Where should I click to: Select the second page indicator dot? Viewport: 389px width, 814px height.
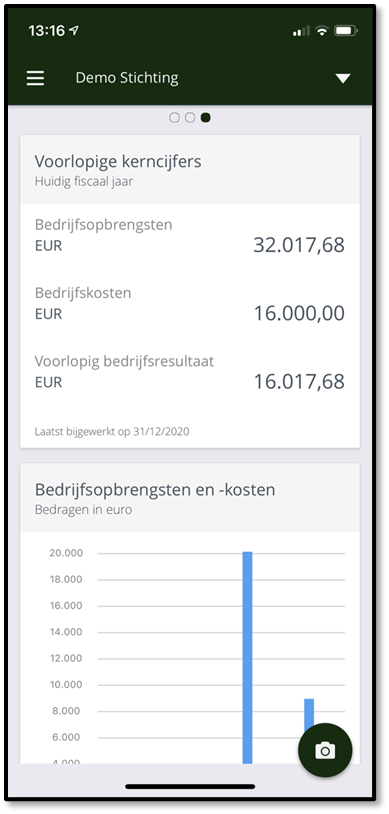190,118
